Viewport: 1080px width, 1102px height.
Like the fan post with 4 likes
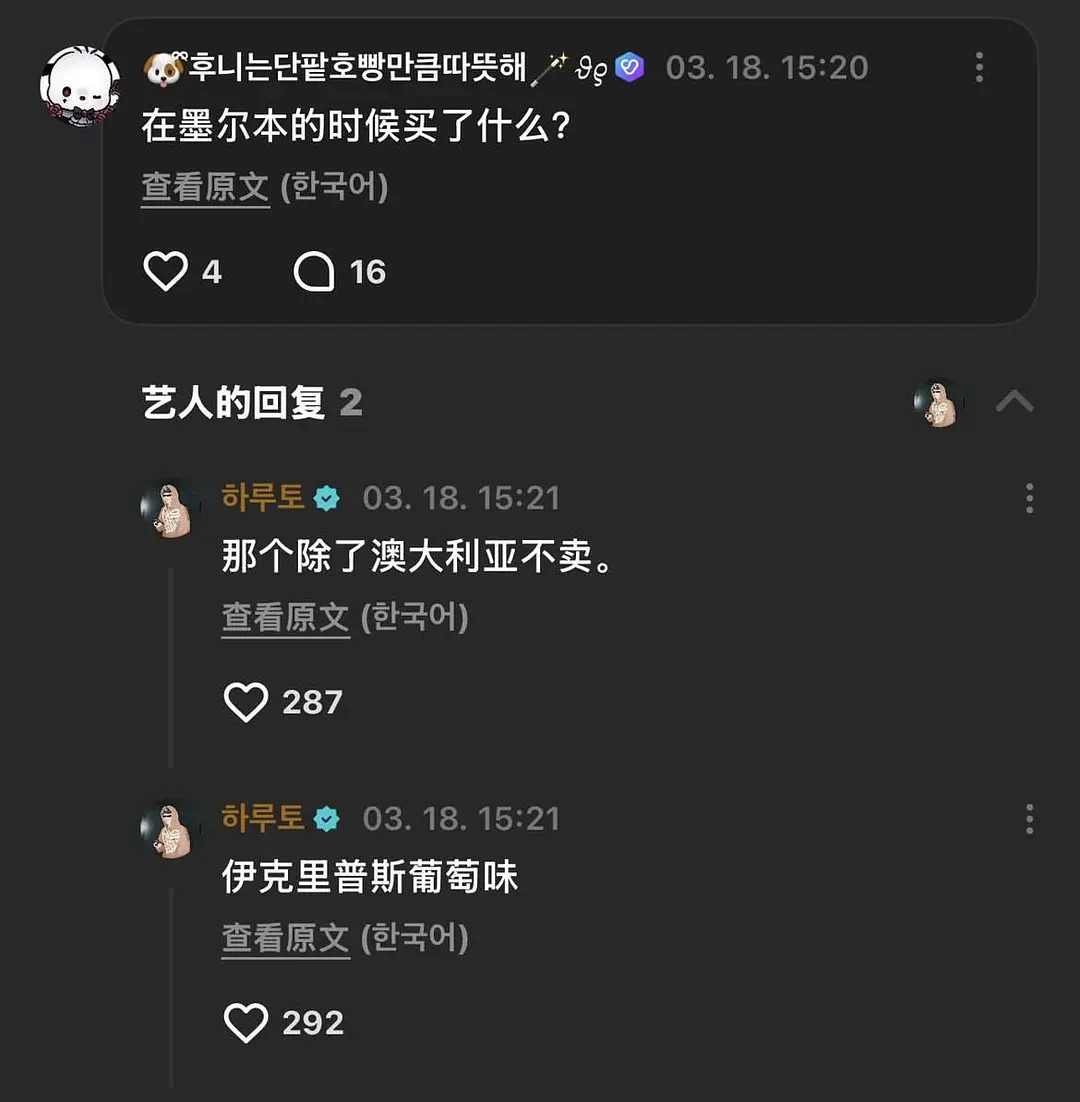166,272
